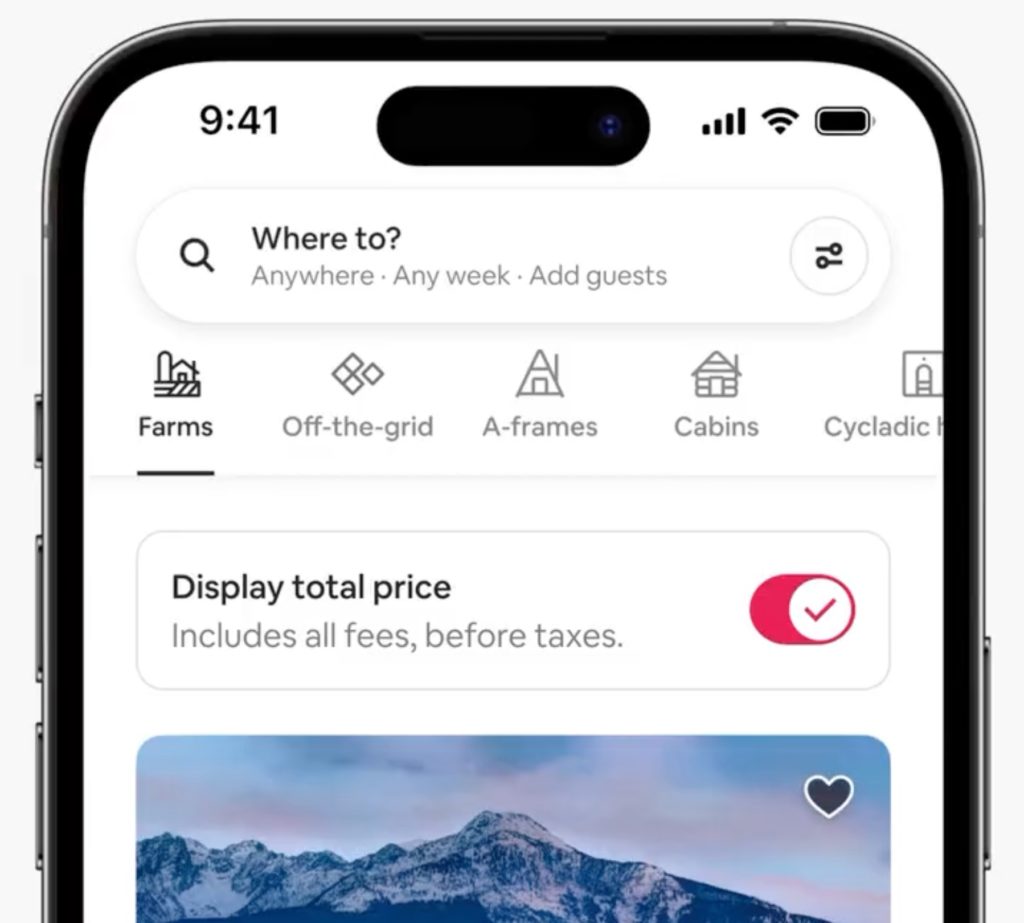
Task: Switch to the Cabins category
Action: click(716, 397)
